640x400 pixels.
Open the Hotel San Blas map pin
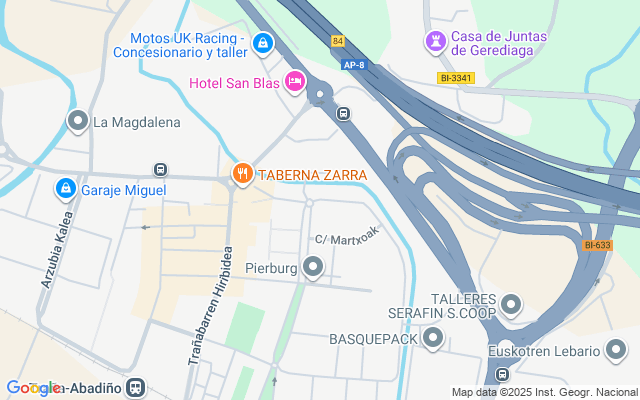[x=294, y=81]
